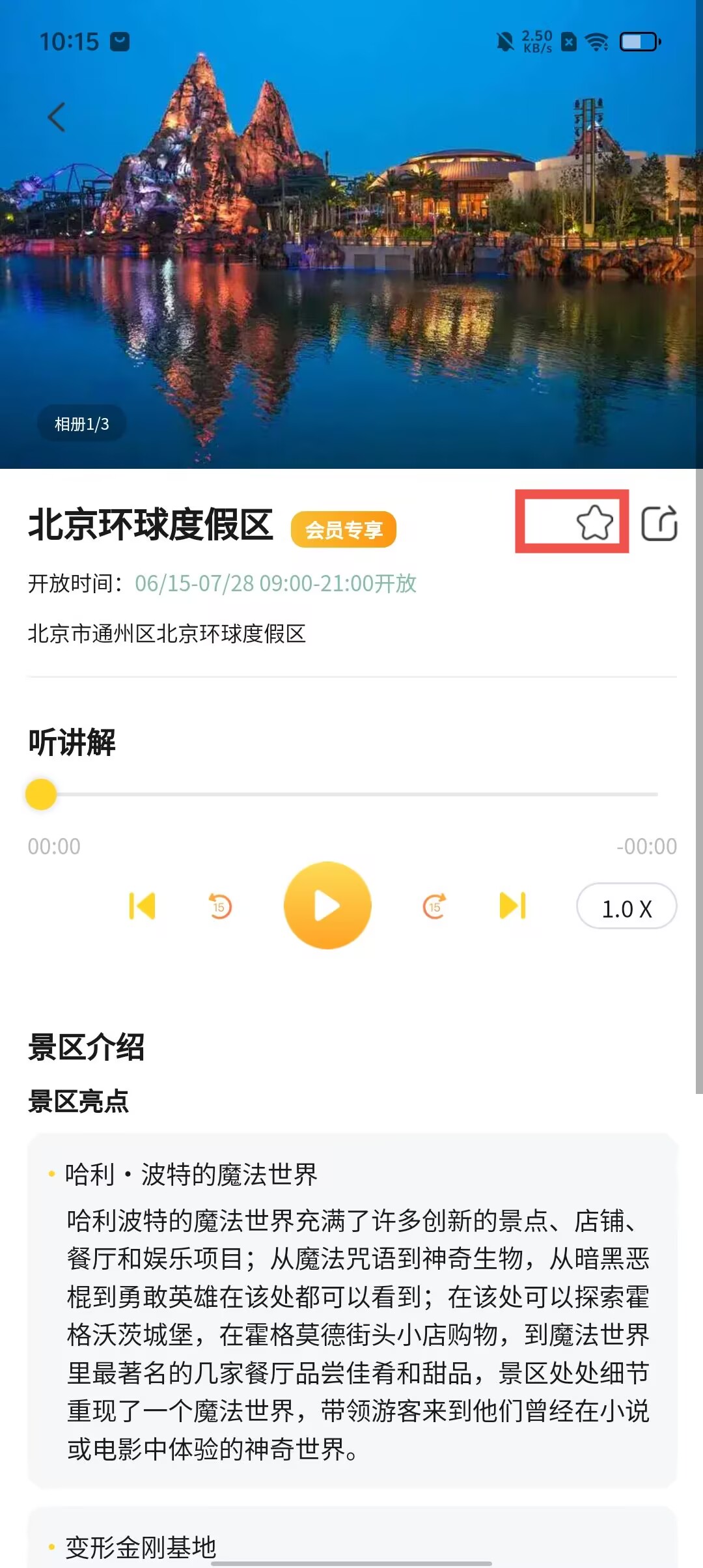Skip to the next audio track
703x1568 pixels.
point(512,906)
